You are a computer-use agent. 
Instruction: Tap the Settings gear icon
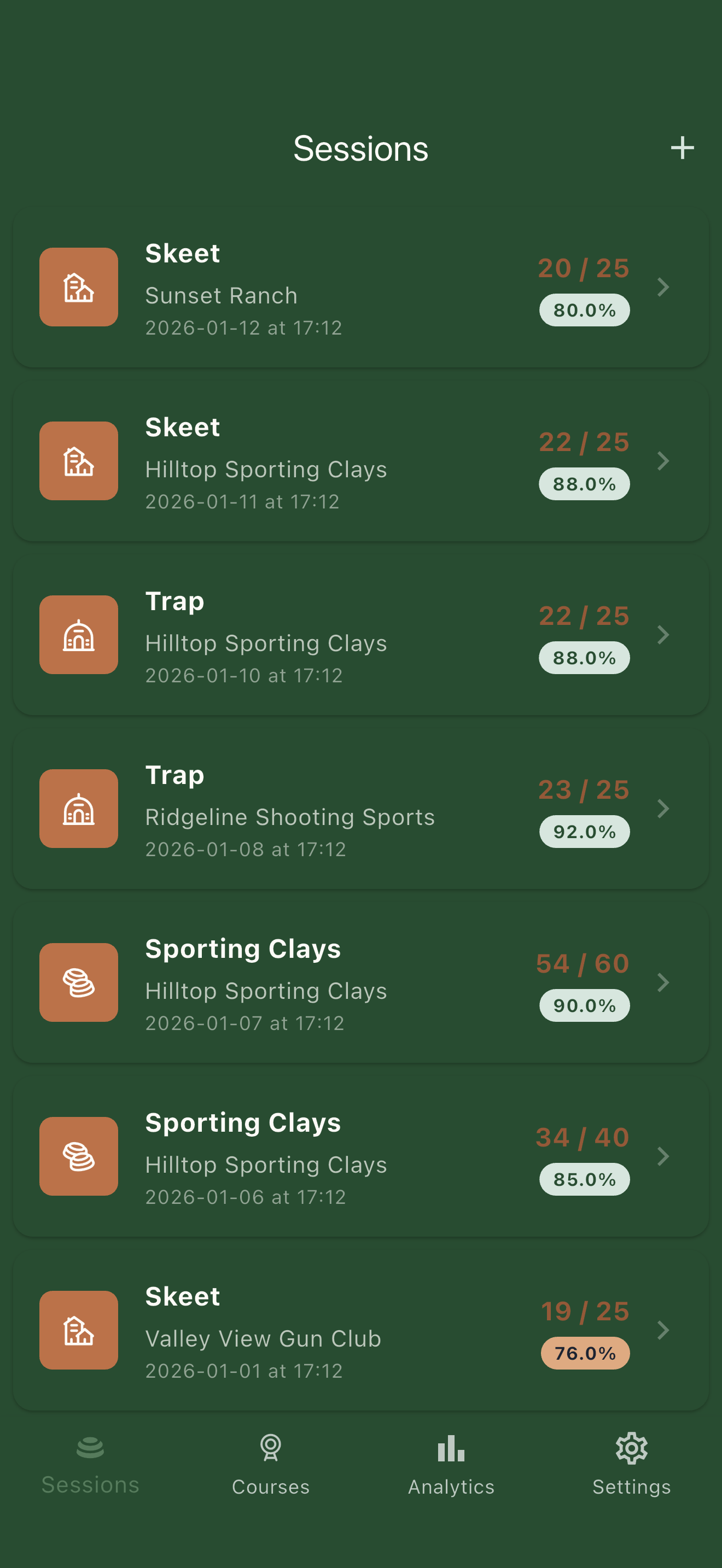click(x=631, y=1450)
